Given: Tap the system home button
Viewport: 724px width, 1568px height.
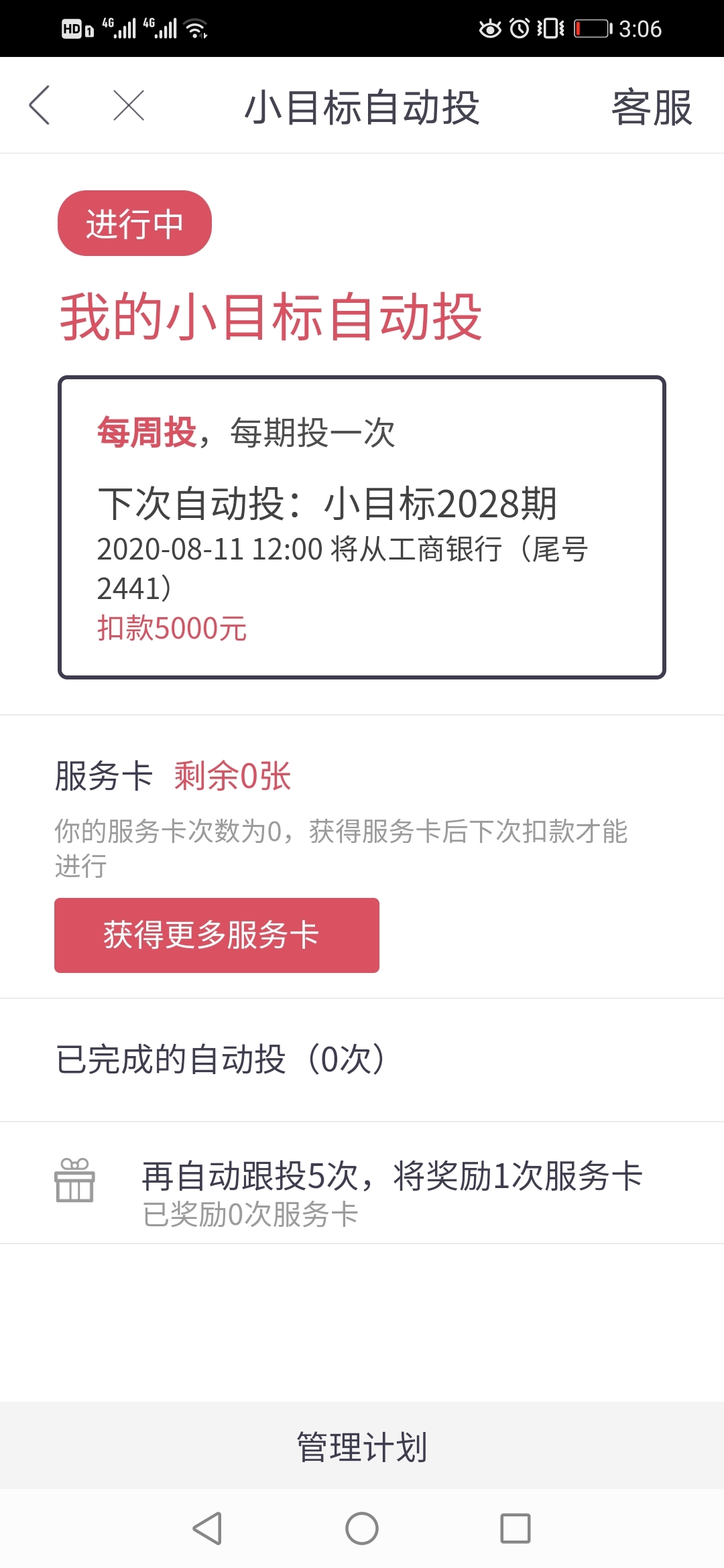Looking at the screenshot, I should [x=362, y=1528].
